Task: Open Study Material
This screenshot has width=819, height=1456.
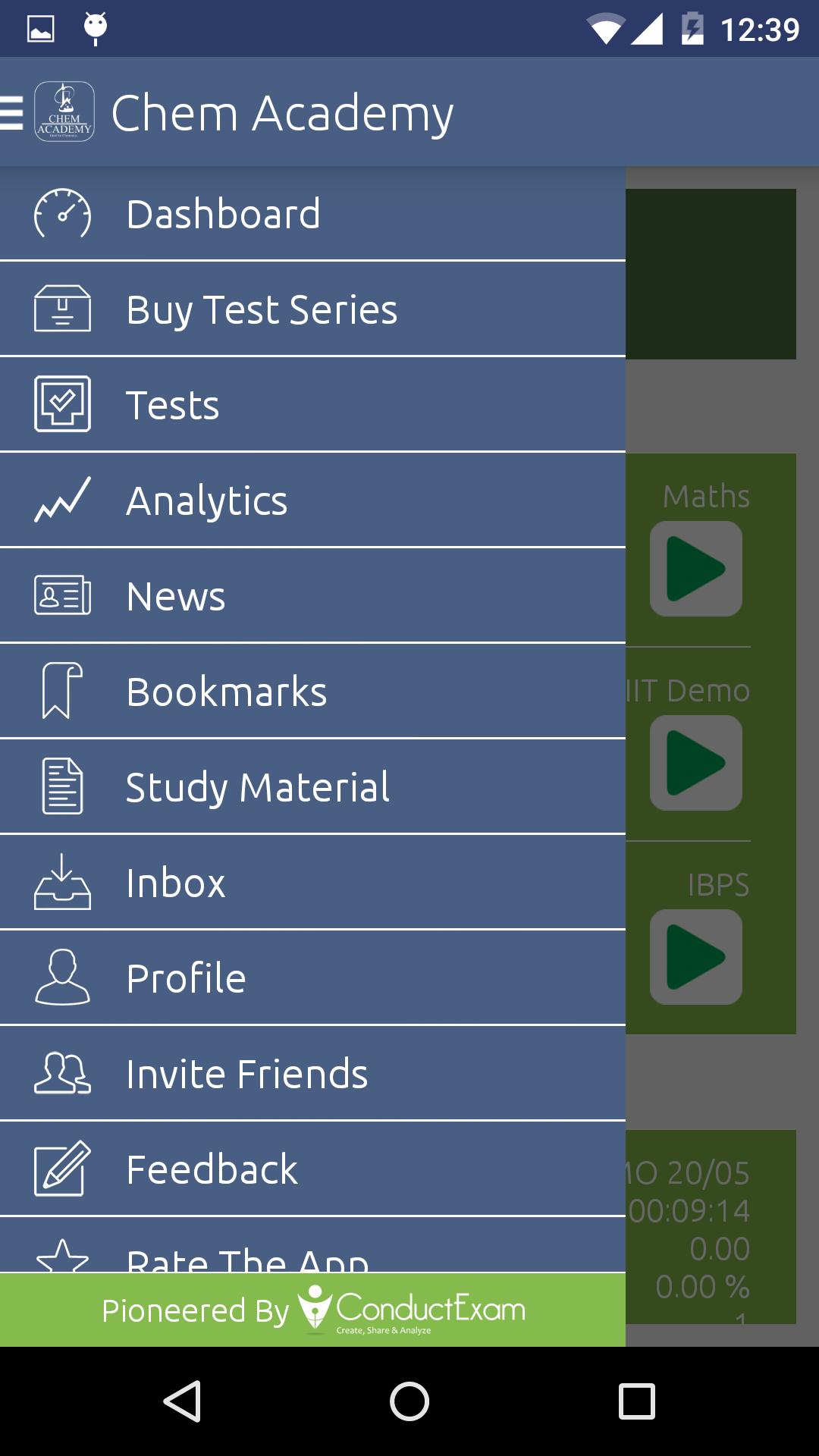Action: [x=312, y=787]
